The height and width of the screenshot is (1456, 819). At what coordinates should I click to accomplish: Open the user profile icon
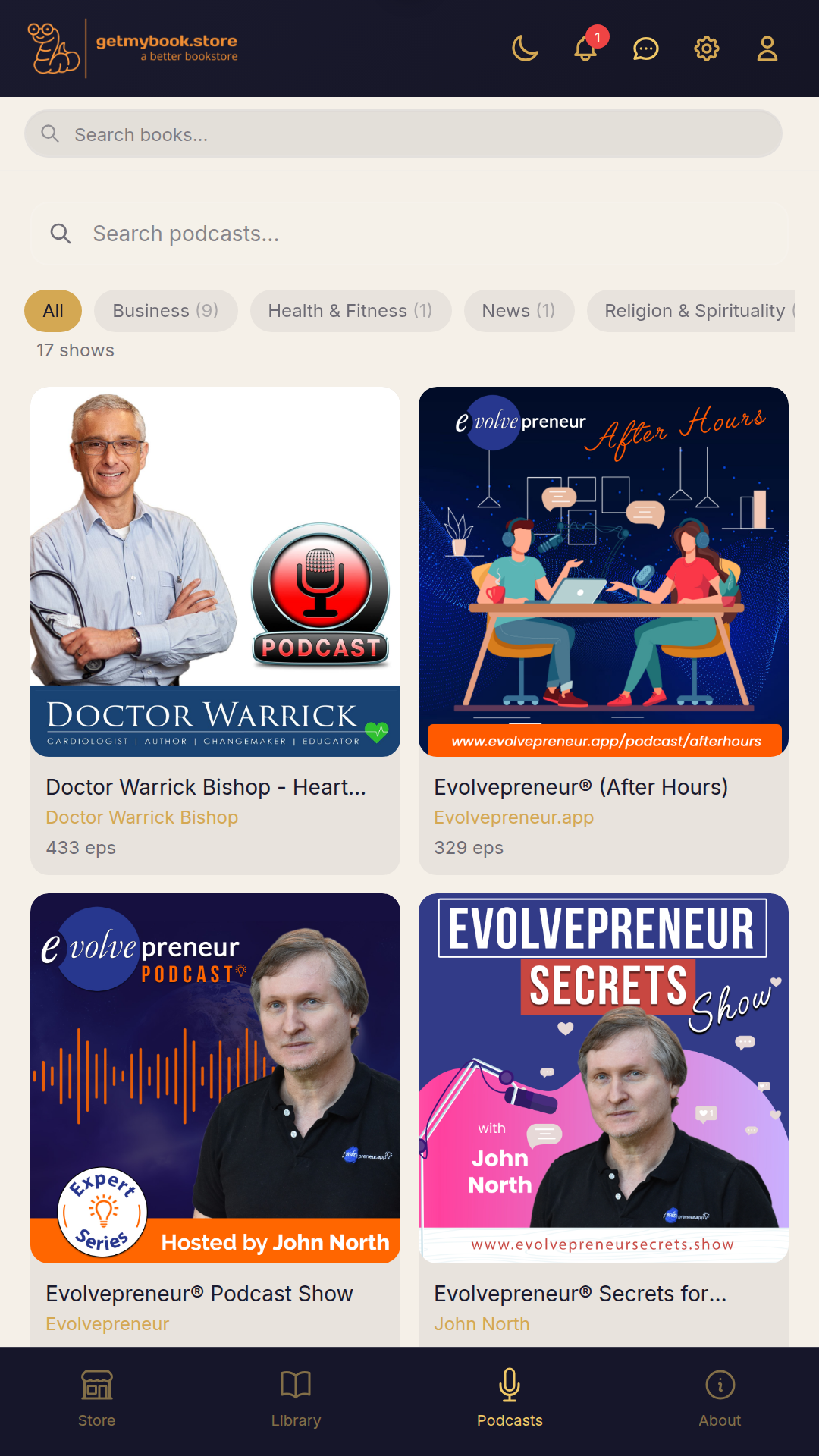(x=767, y=49)
